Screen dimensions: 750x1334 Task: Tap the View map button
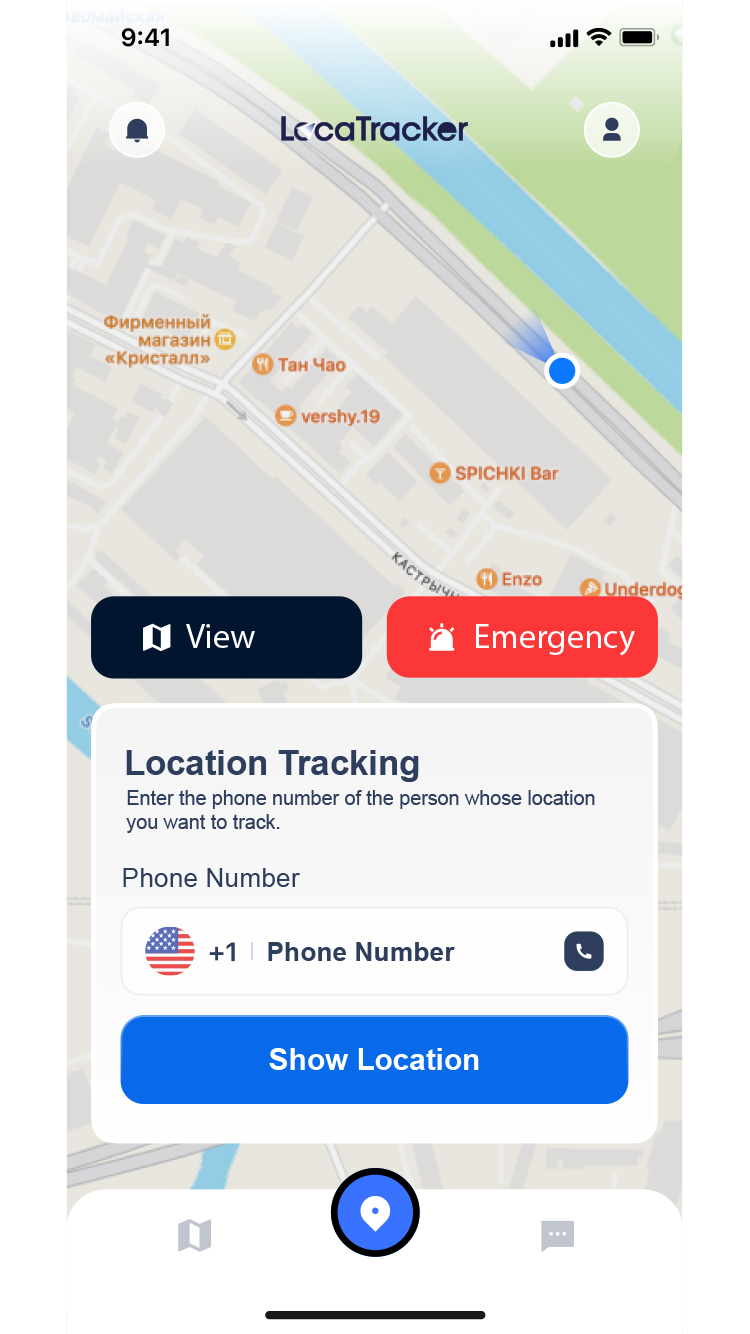pos(226,637)
